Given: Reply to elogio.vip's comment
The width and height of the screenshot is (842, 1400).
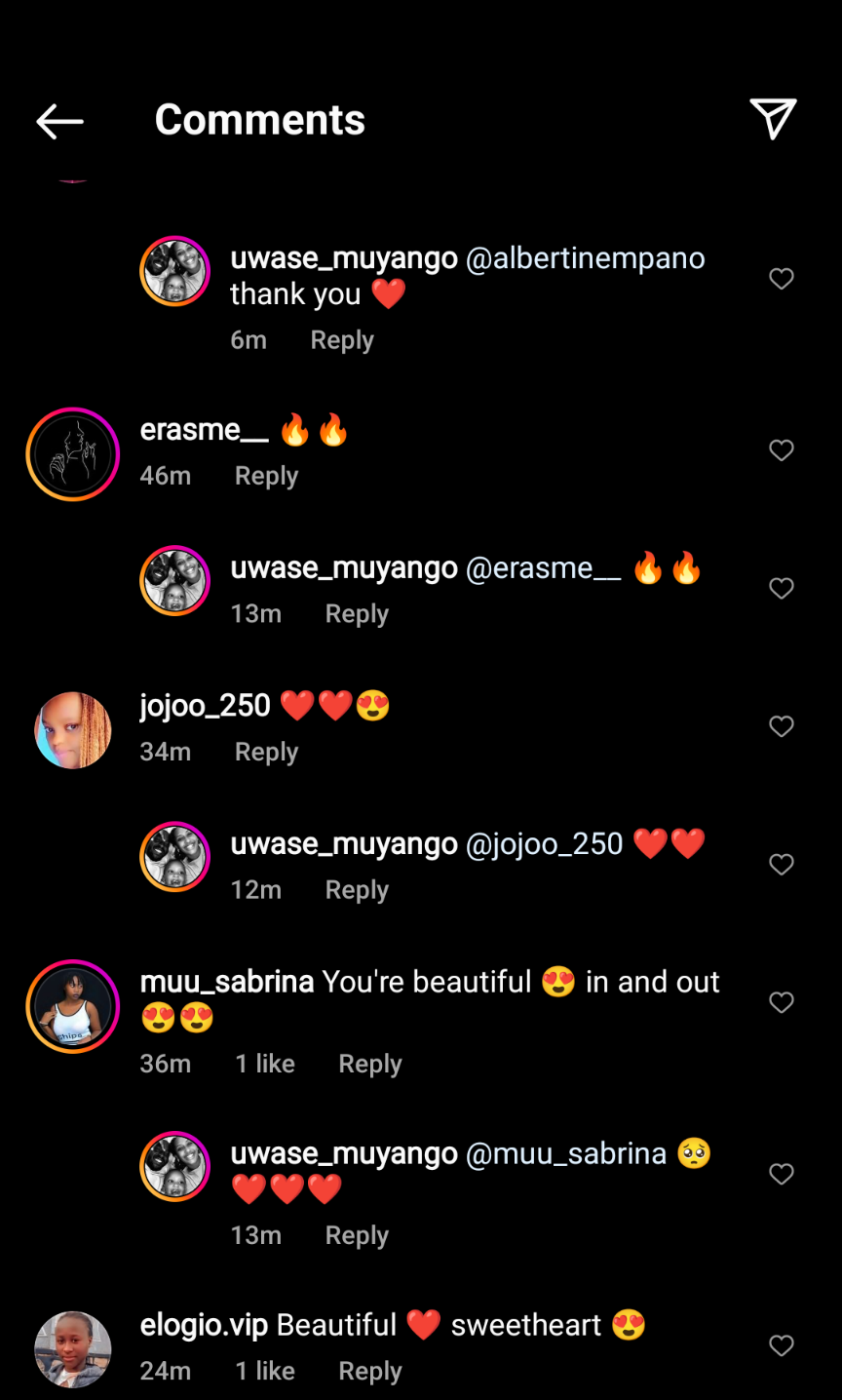Looking at the screenshot, I should click(369, 1371).
